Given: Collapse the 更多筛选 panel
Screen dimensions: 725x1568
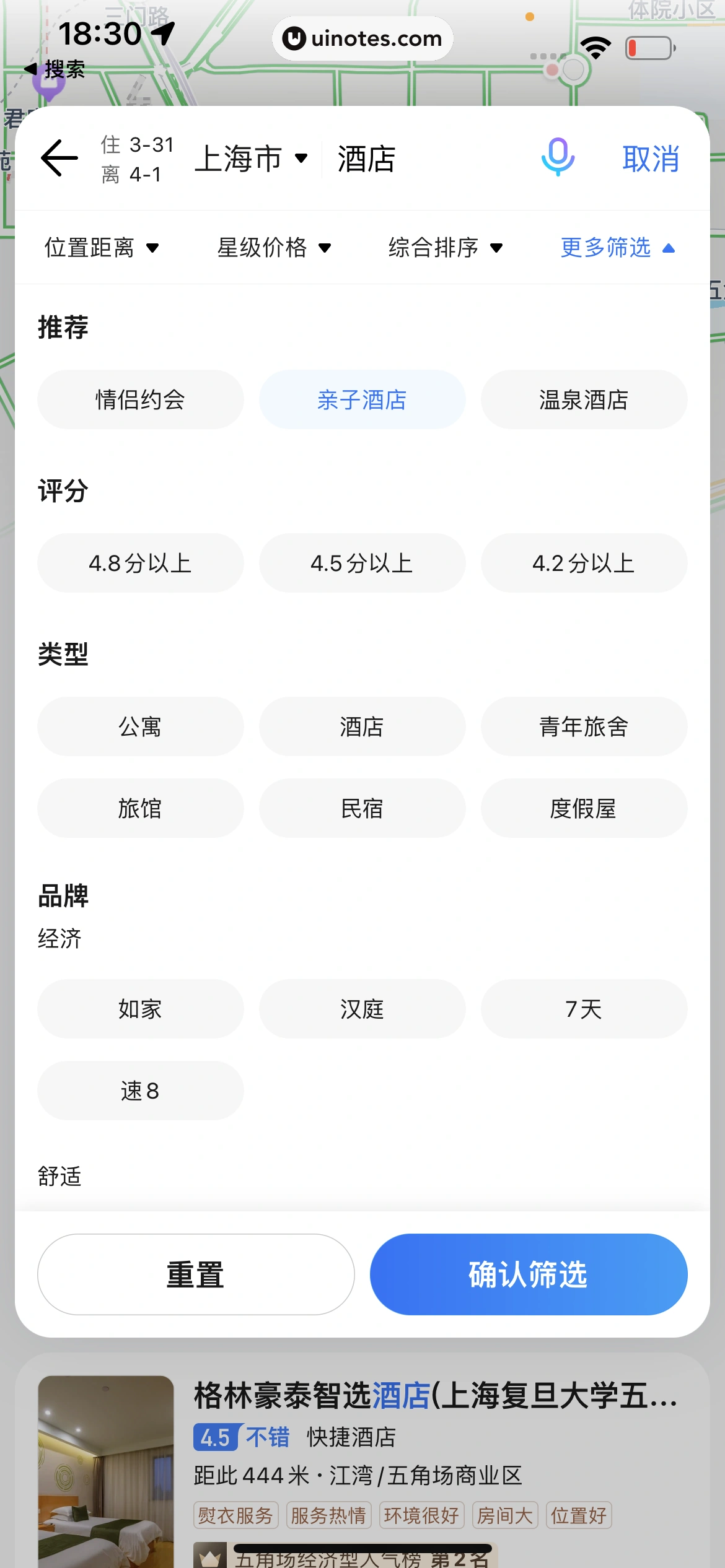Looking at the screenshot, I should coord(617,248).
